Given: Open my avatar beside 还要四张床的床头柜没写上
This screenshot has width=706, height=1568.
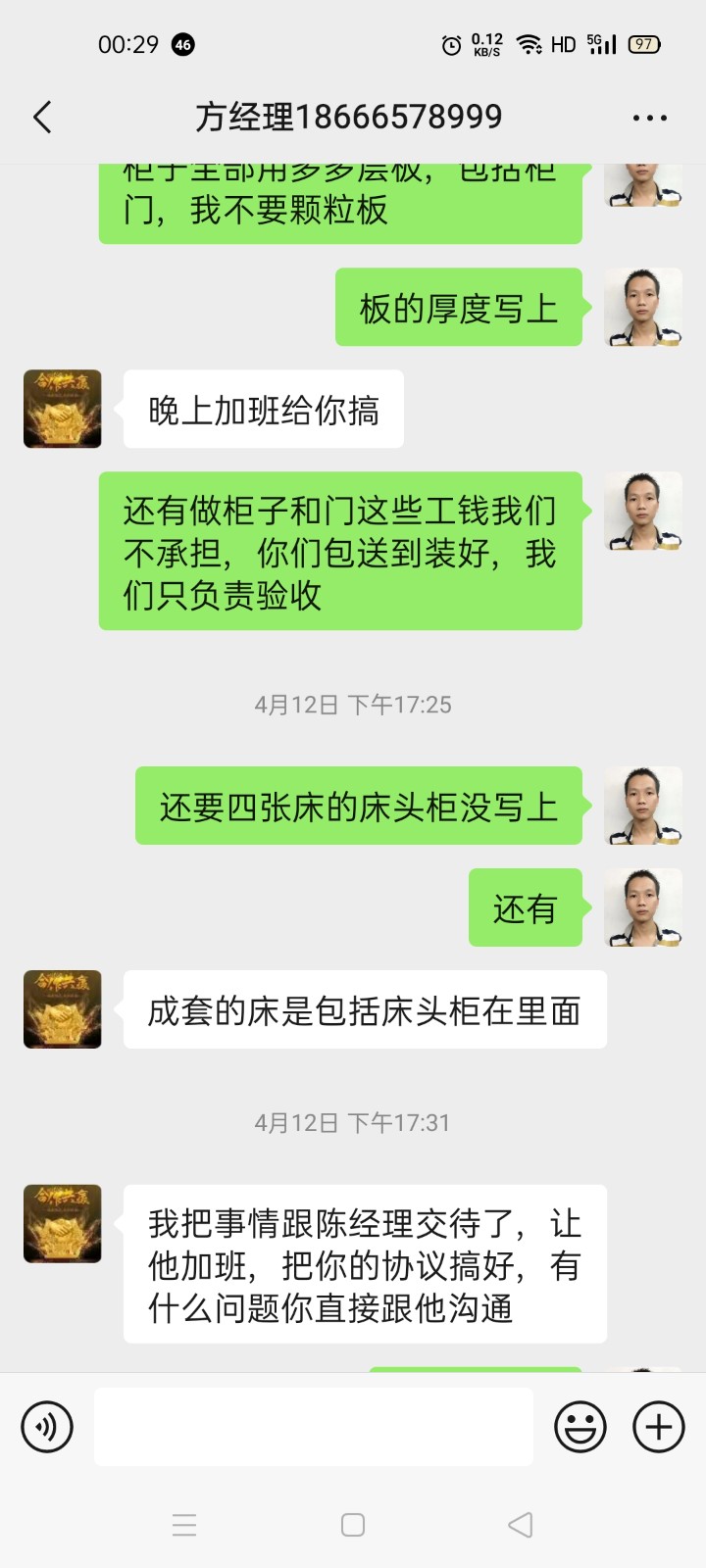Looking at the screenshot, I should pos(643,806).
